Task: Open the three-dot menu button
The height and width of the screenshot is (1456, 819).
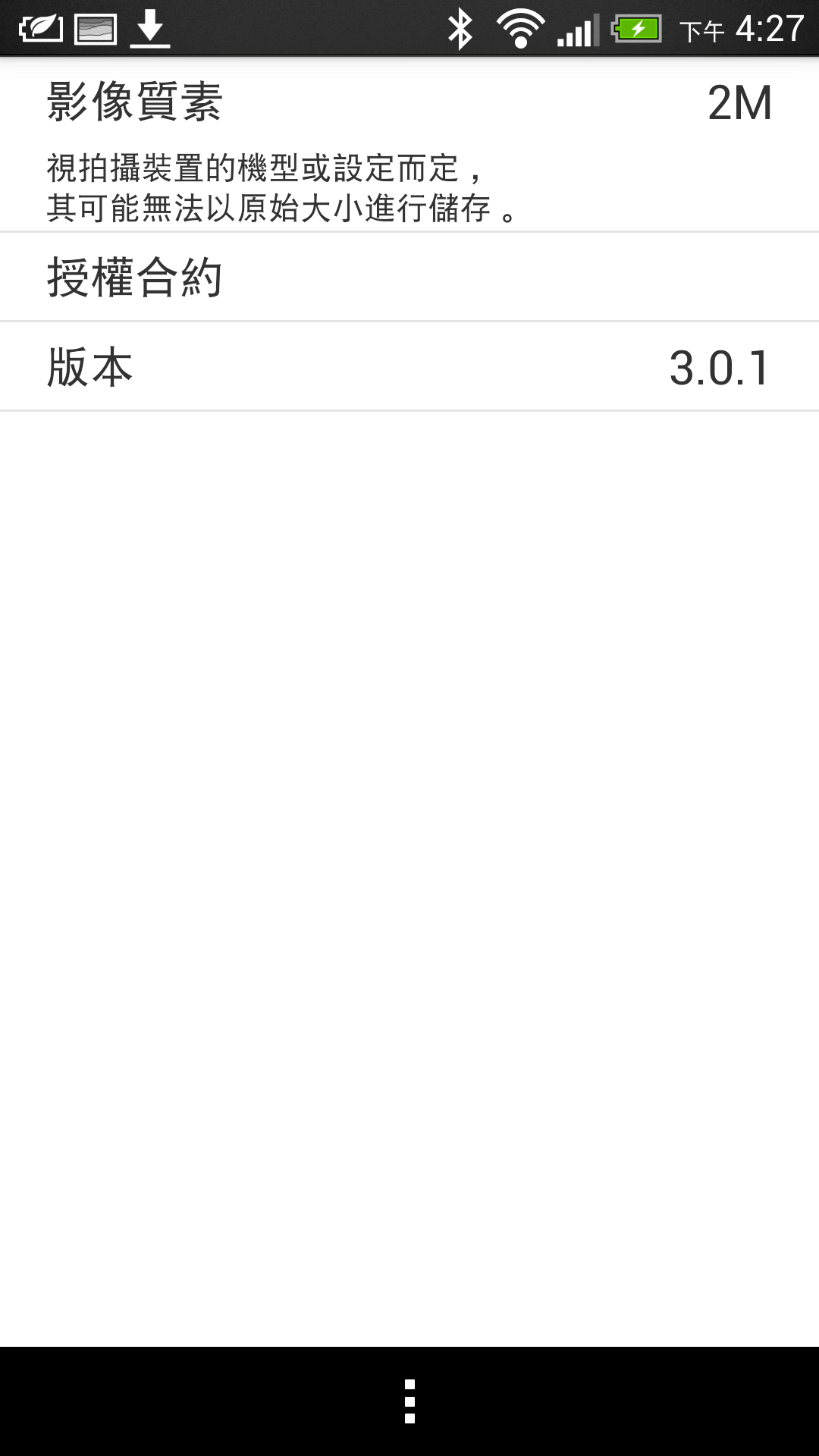Action: (409, 1401)
